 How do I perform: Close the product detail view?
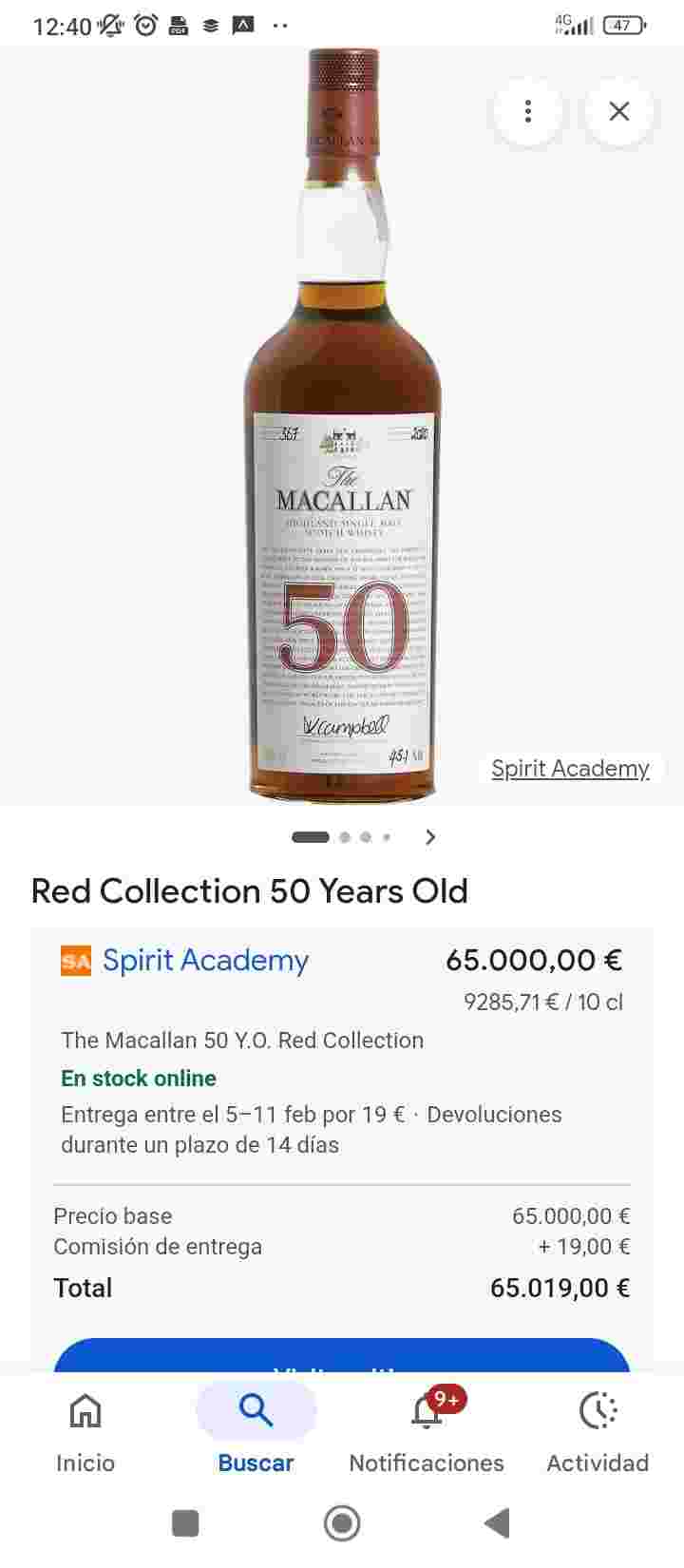tap(619, 111)
